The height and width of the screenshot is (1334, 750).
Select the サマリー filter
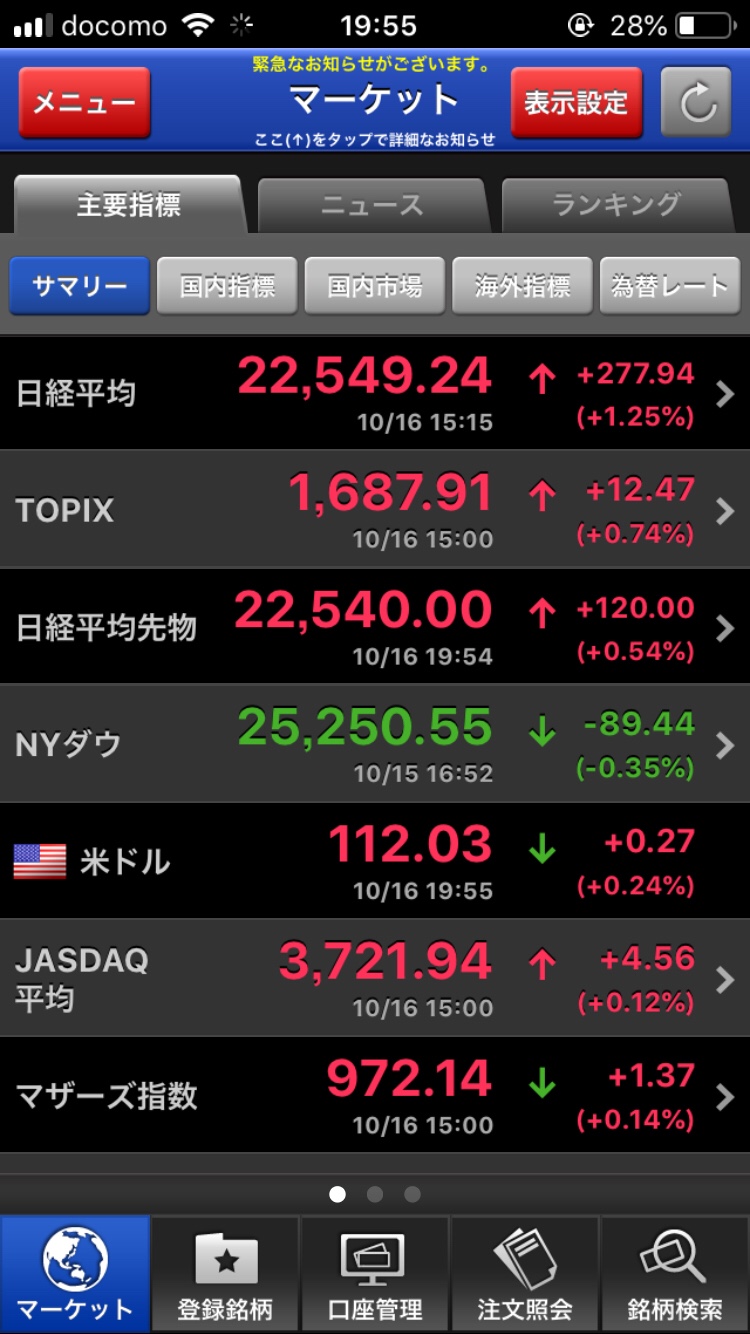pos(80,286)
